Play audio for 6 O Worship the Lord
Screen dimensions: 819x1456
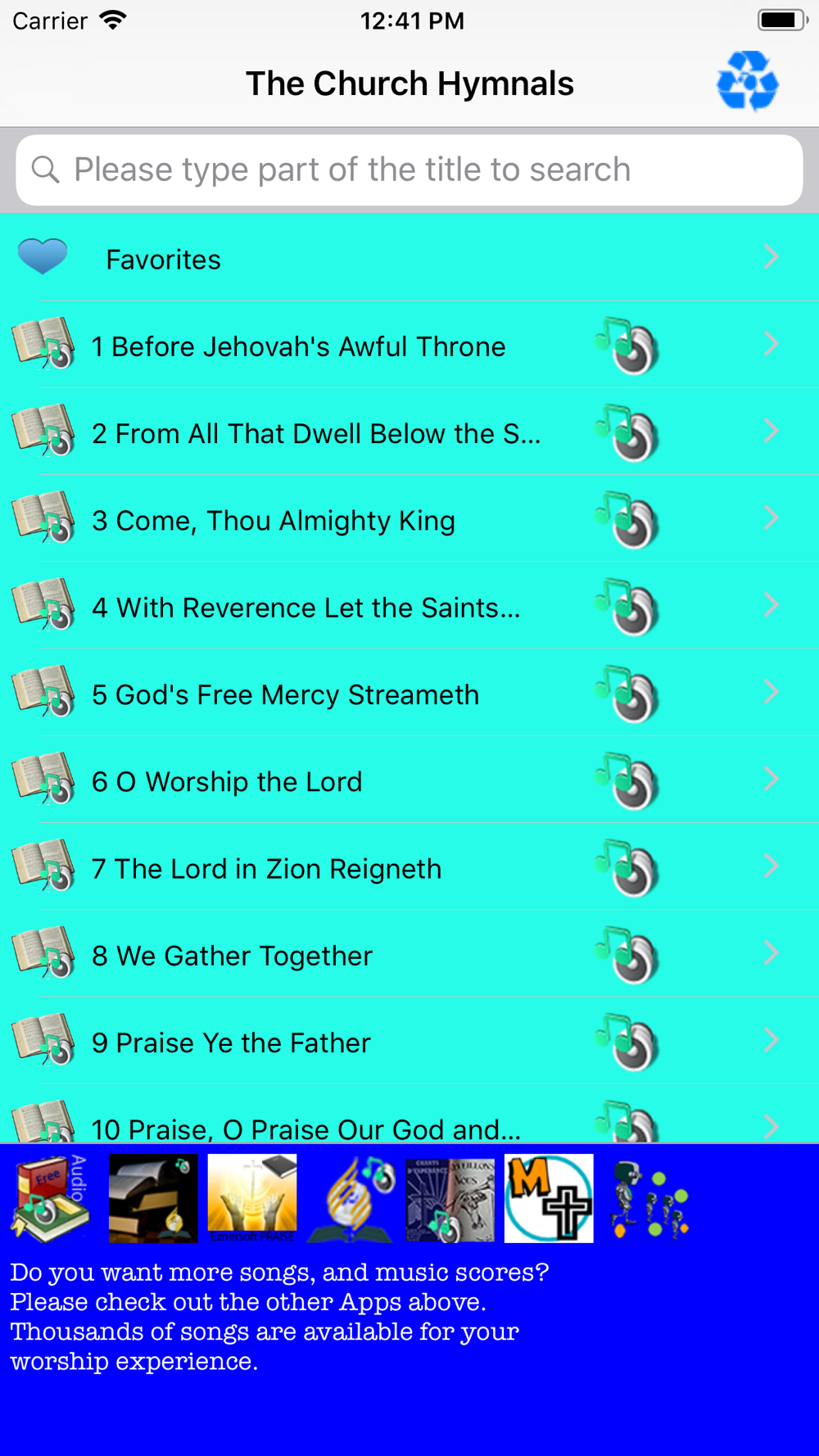tap(627, 780)
